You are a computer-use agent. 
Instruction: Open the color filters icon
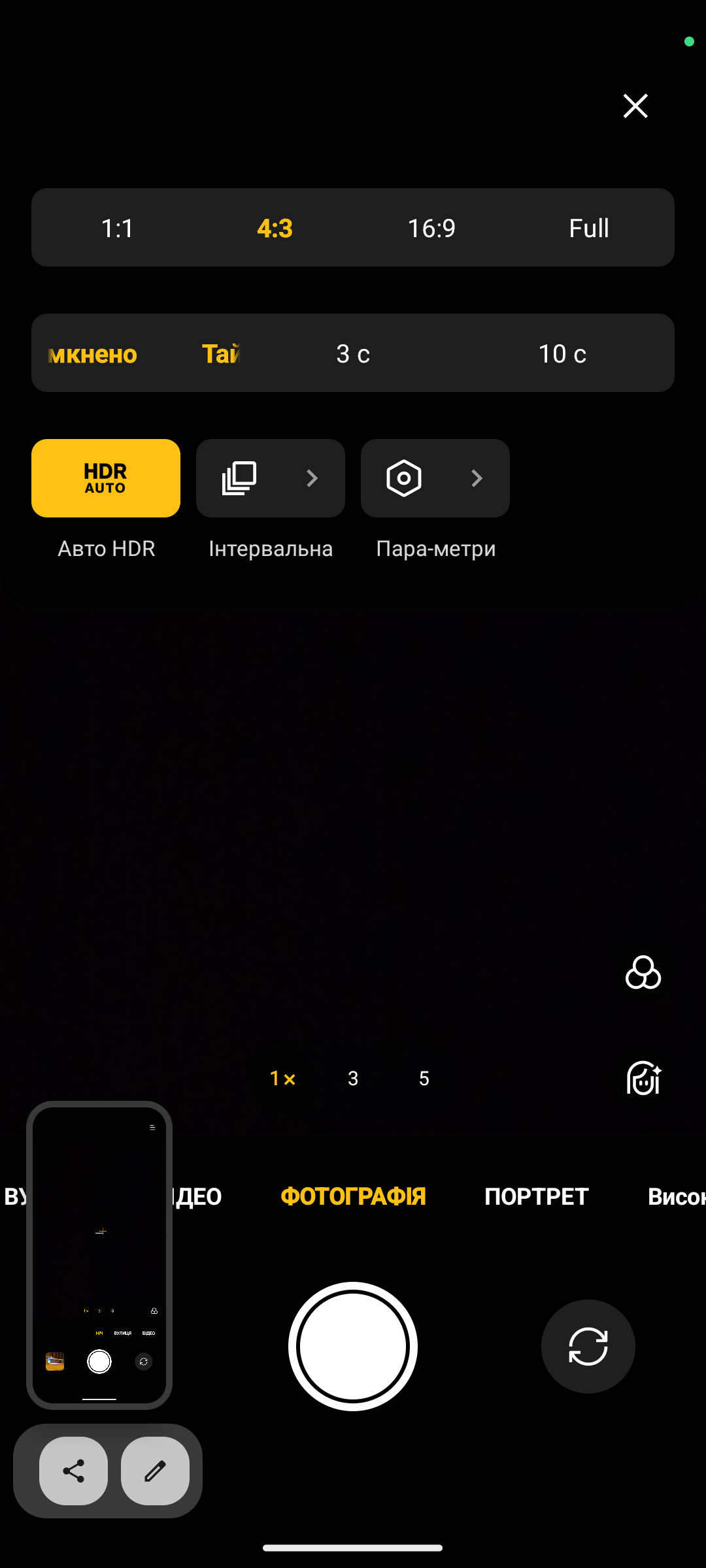643,973
